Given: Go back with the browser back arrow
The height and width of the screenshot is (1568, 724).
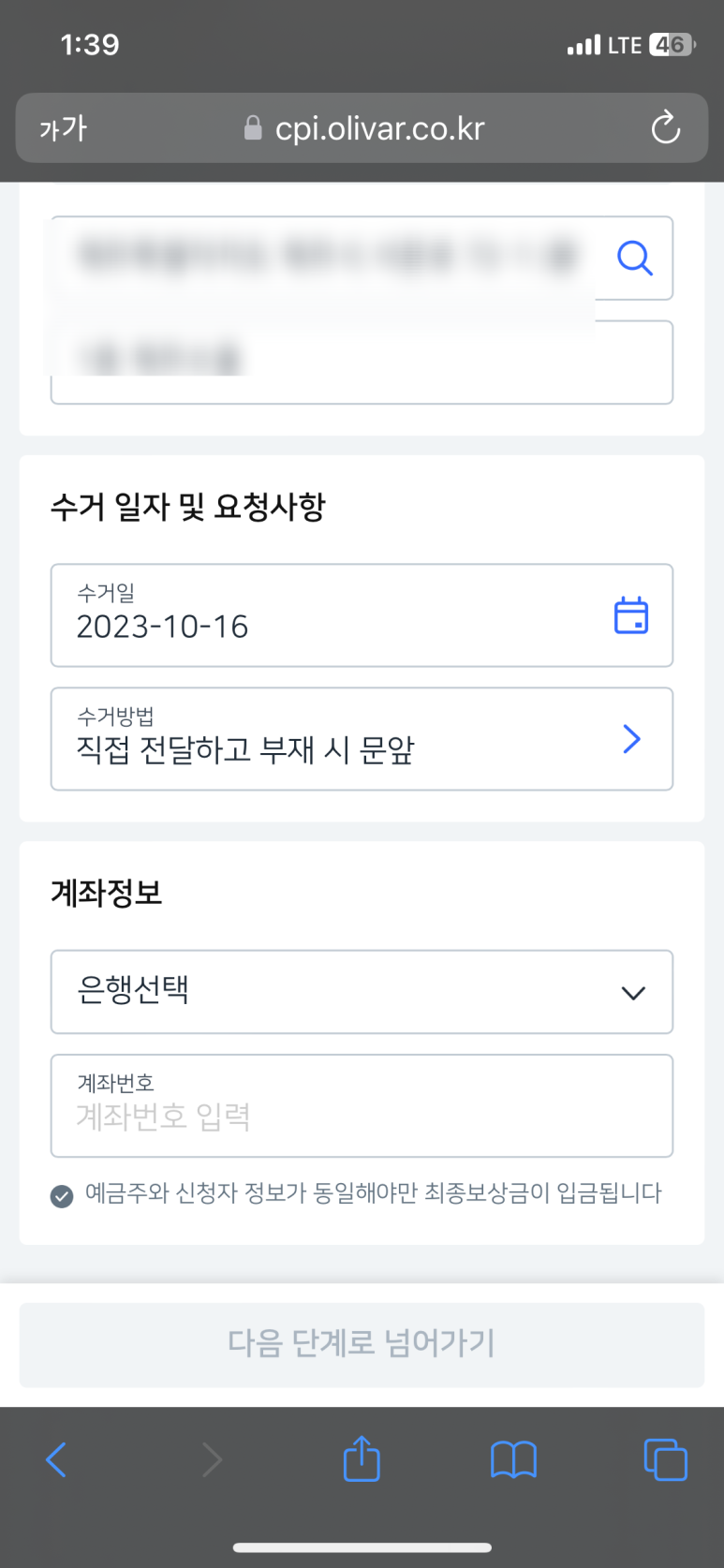Looking at the screenshot, I should pos(56,1459).
